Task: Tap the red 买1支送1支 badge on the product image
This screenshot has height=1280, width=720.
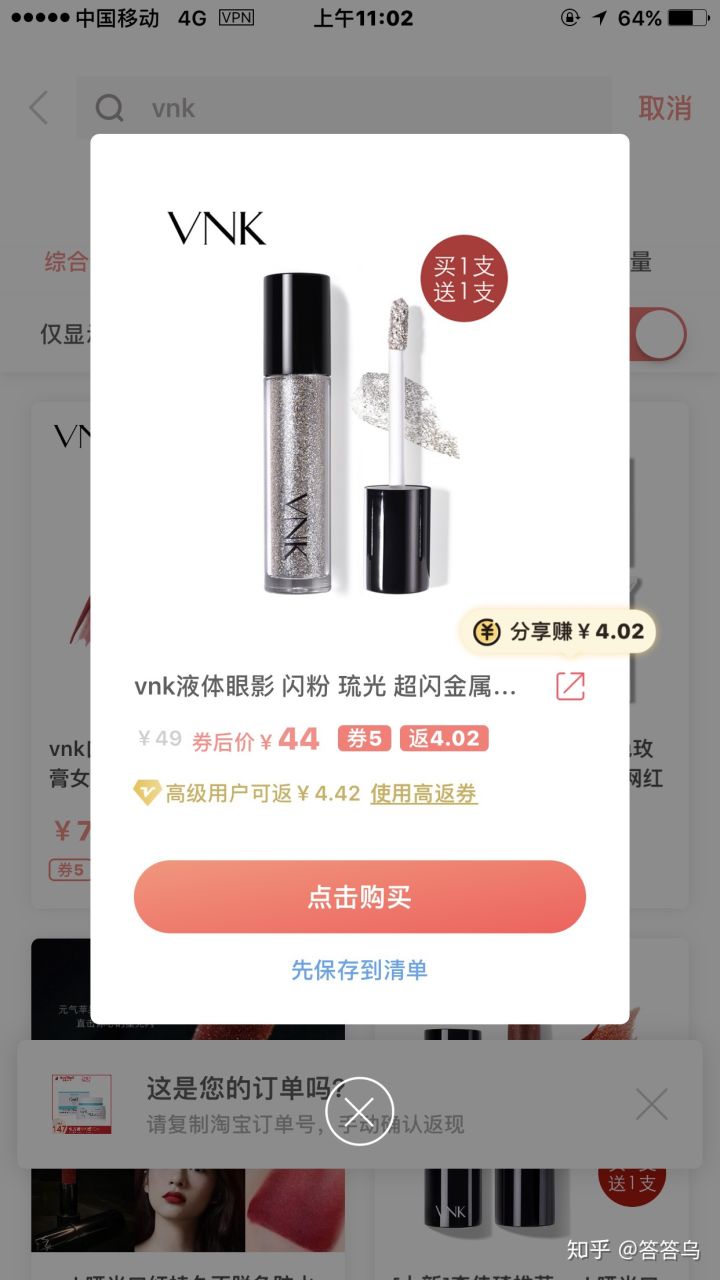Action: 463,278
